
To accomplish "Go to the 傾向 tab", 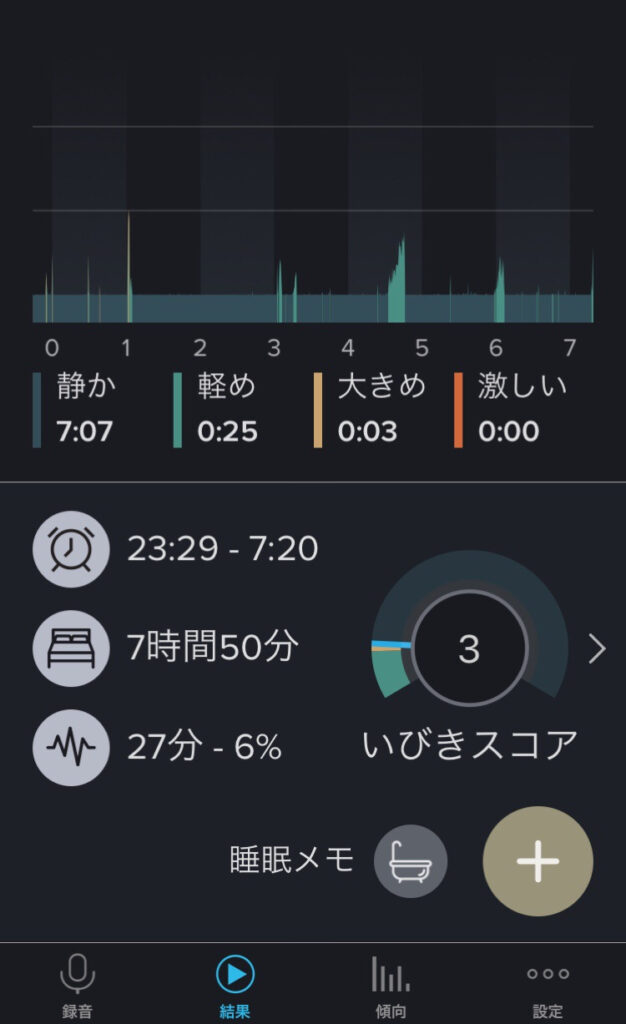I will tap(391, 985).
